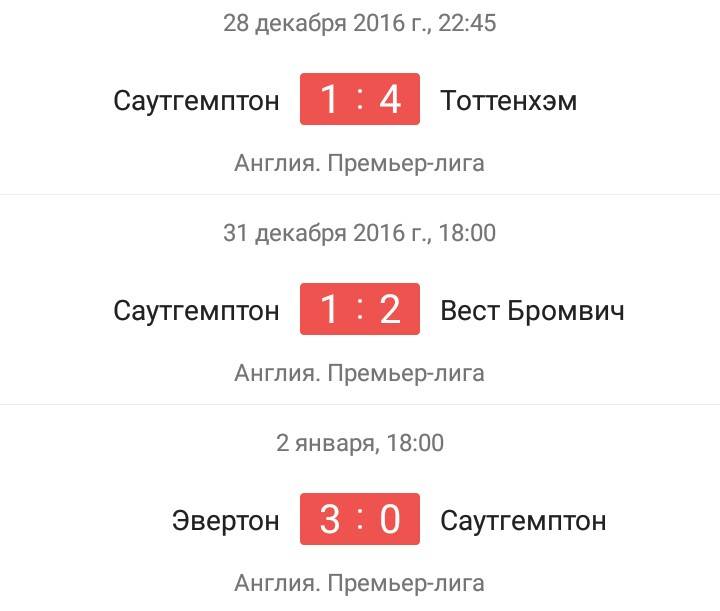Open the Саутгемптон vs Тоттенхэм match
This screenshot has width=720, height=611.
(x=360, y=100)
